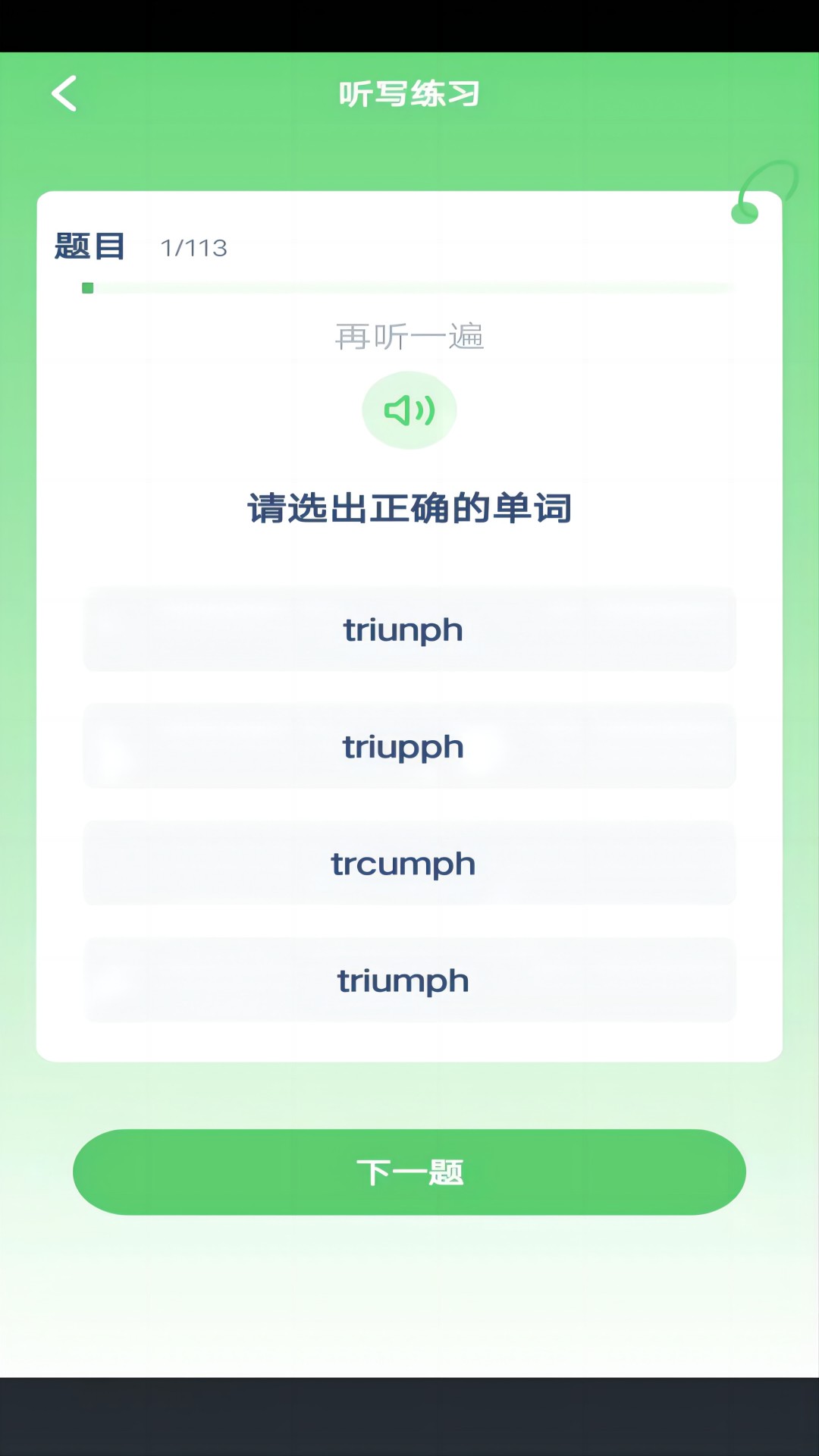
Task: Click the prompt text 请选出正确的单词
Action: pyautogui.click(x=409, y=509)
